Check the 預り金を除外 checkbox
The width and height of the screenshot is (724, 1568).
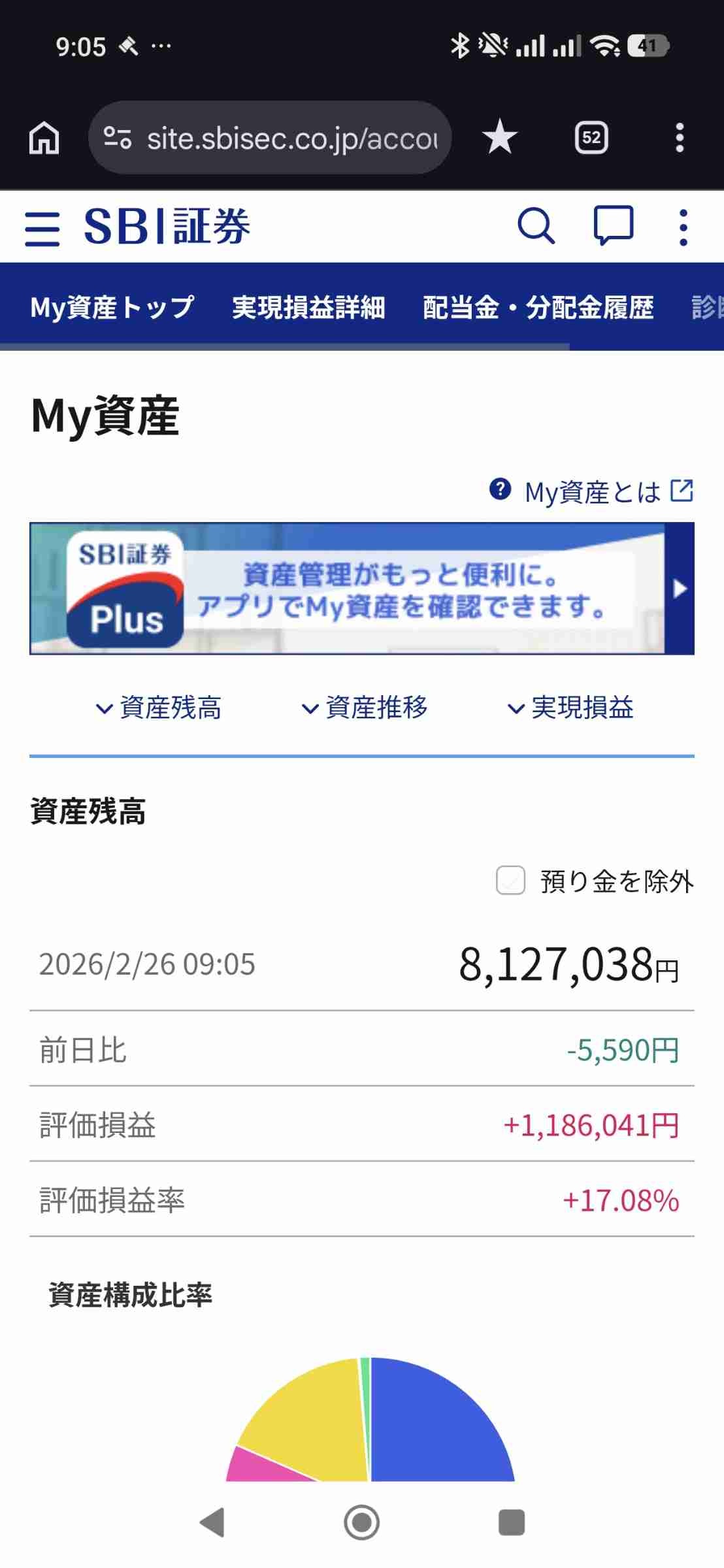coord(510,880)
